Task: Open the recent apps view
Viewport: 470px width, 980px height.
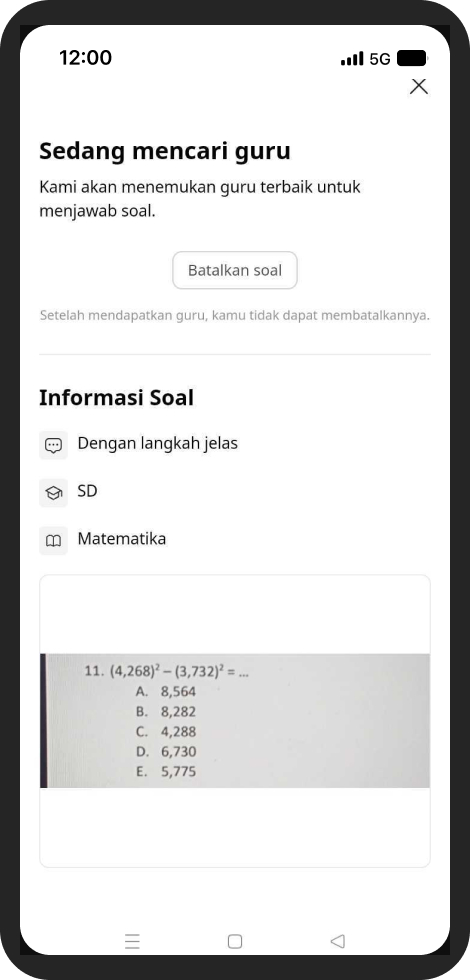Action: point(132,941)
